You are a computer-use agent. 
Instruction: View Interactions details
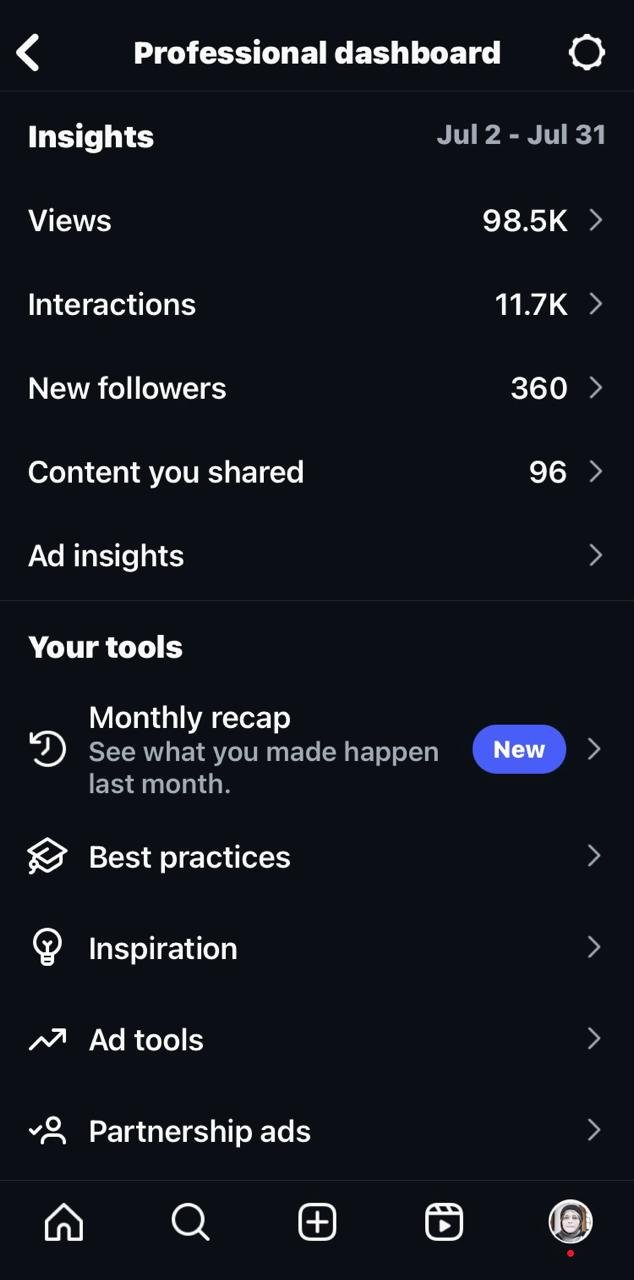click(316, 305)
